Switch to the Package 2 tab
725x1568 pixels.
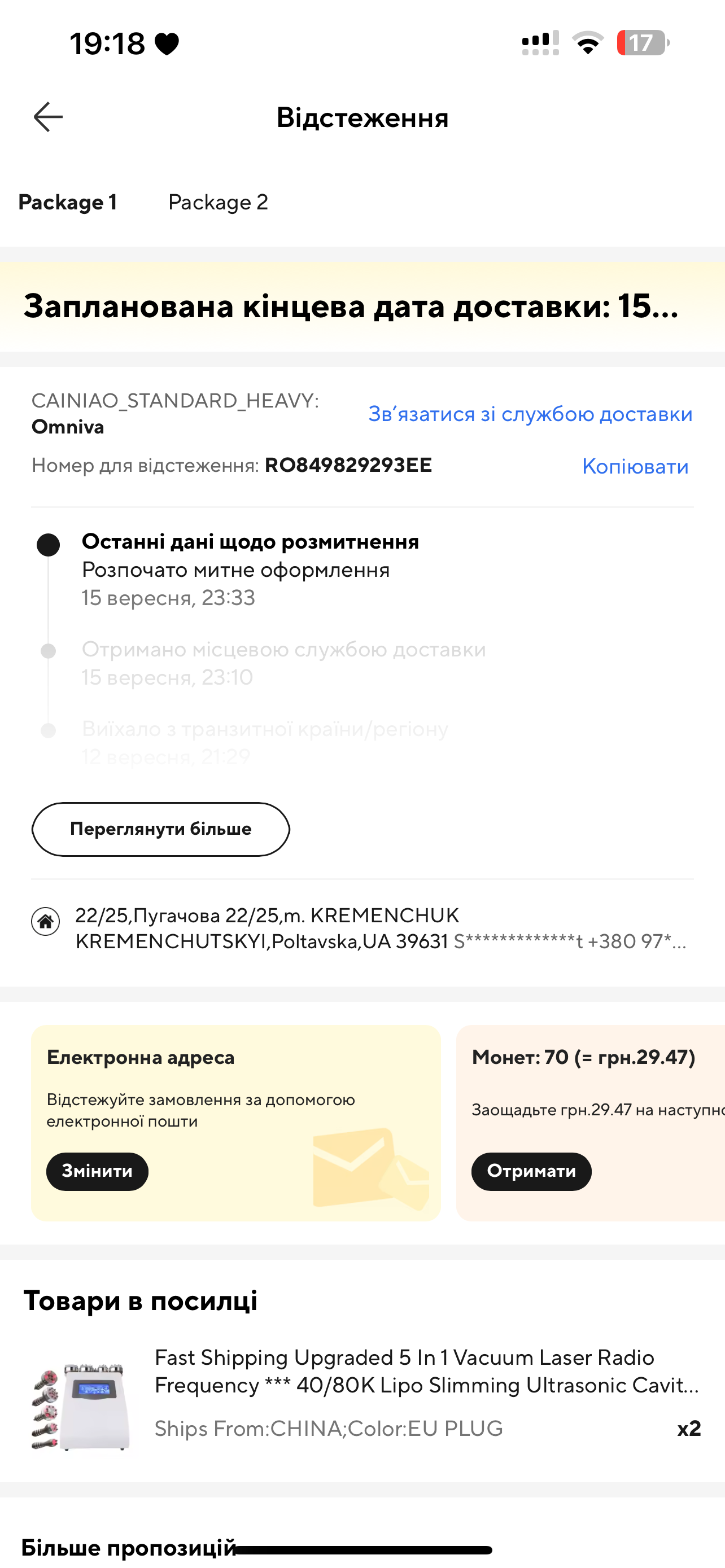tap(218, 202)
